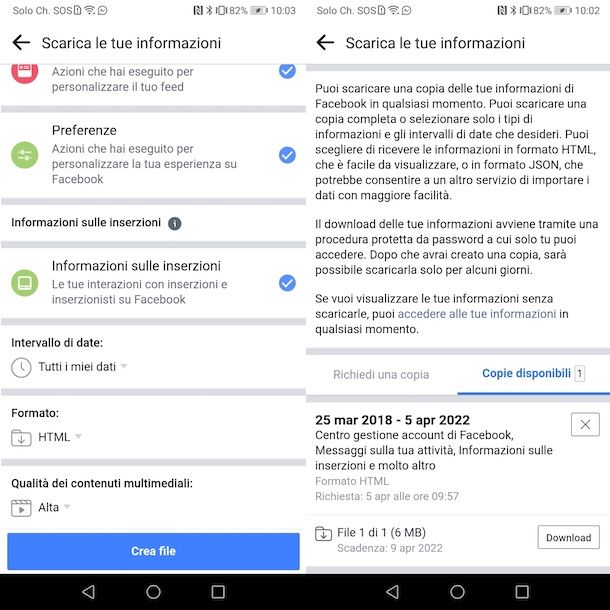Untick Informazioni sulle inserzioni row checkbox
The image size is (610, 610).
tap(287, 283)
